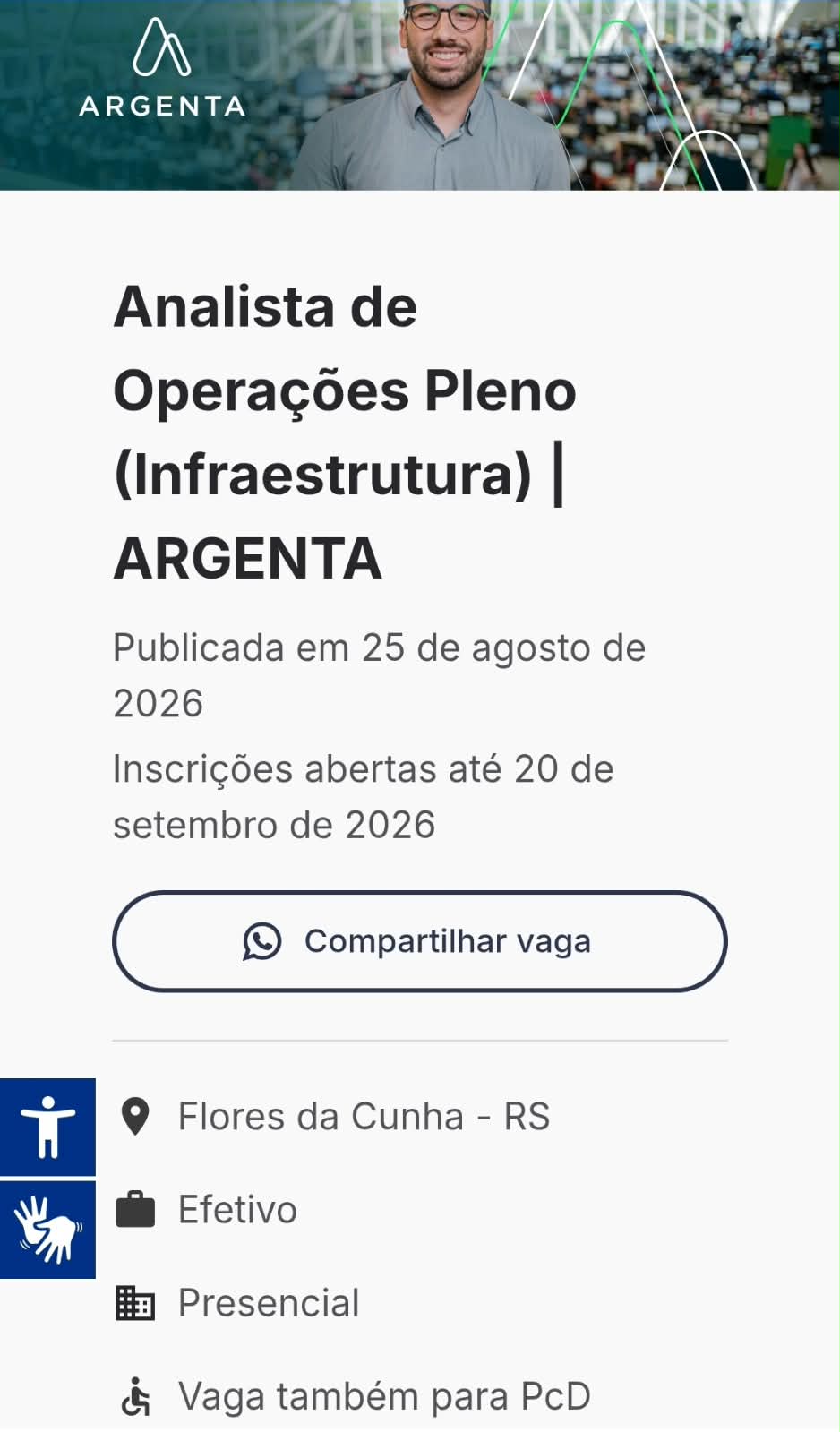Open the sign language translator widget
The width and height of the screenshot is (840, 1432).
(x=47, y=1230)
